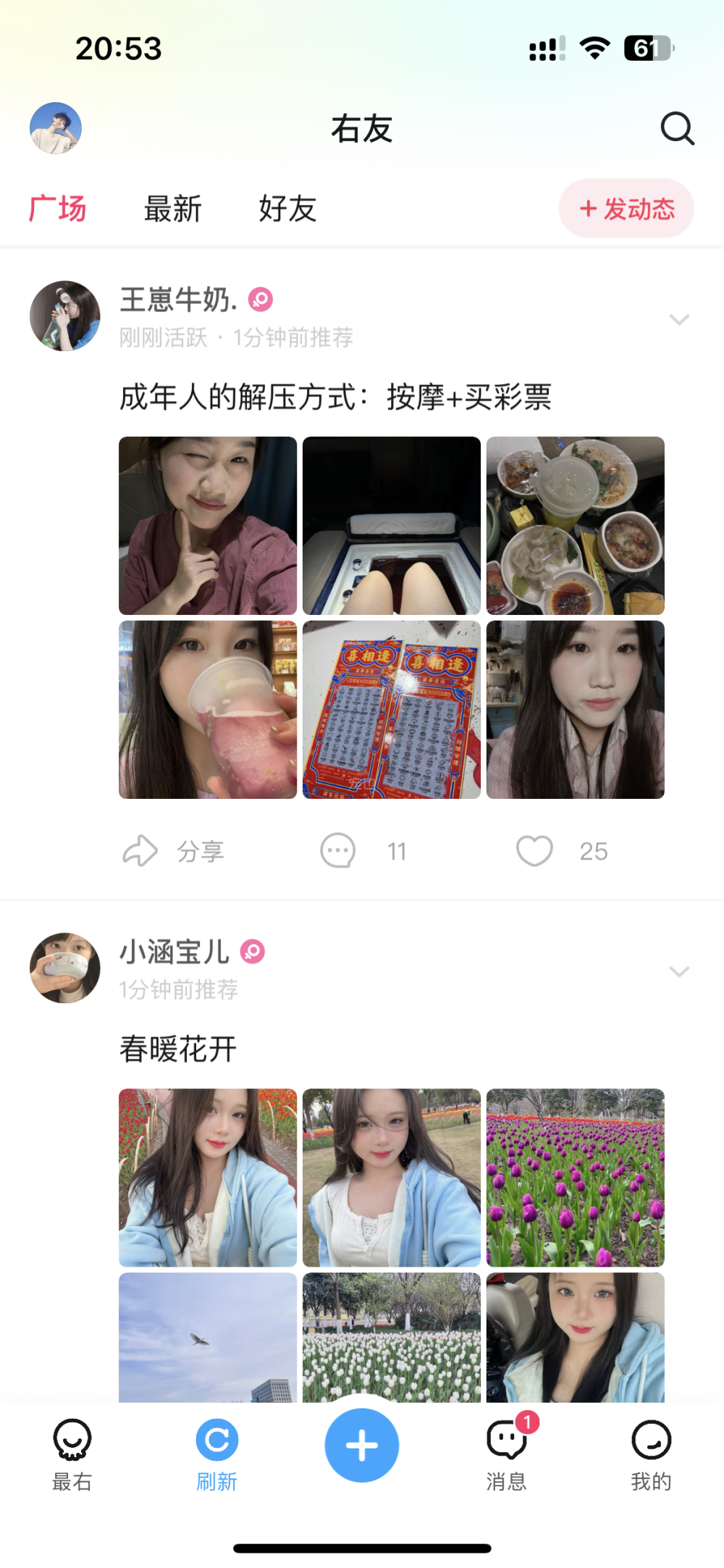Image resolution: width=724 pixels, height=1568 pixels.
Task: Tap the 发动态 button
Action: coord(626,209)
